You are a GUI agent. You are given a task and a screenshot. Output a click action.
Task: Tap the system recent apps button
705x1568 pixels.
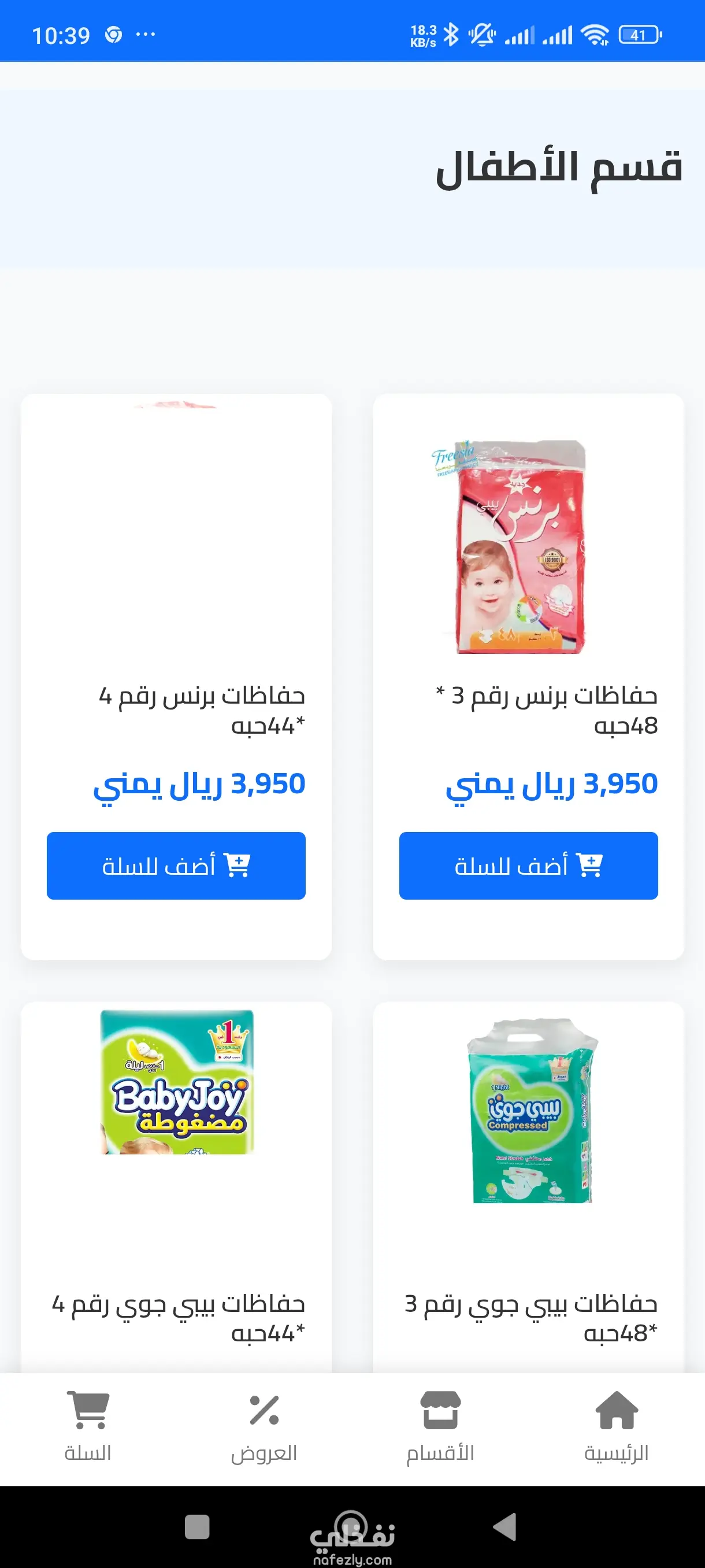pyautogui.click(x=196, y=1526)
